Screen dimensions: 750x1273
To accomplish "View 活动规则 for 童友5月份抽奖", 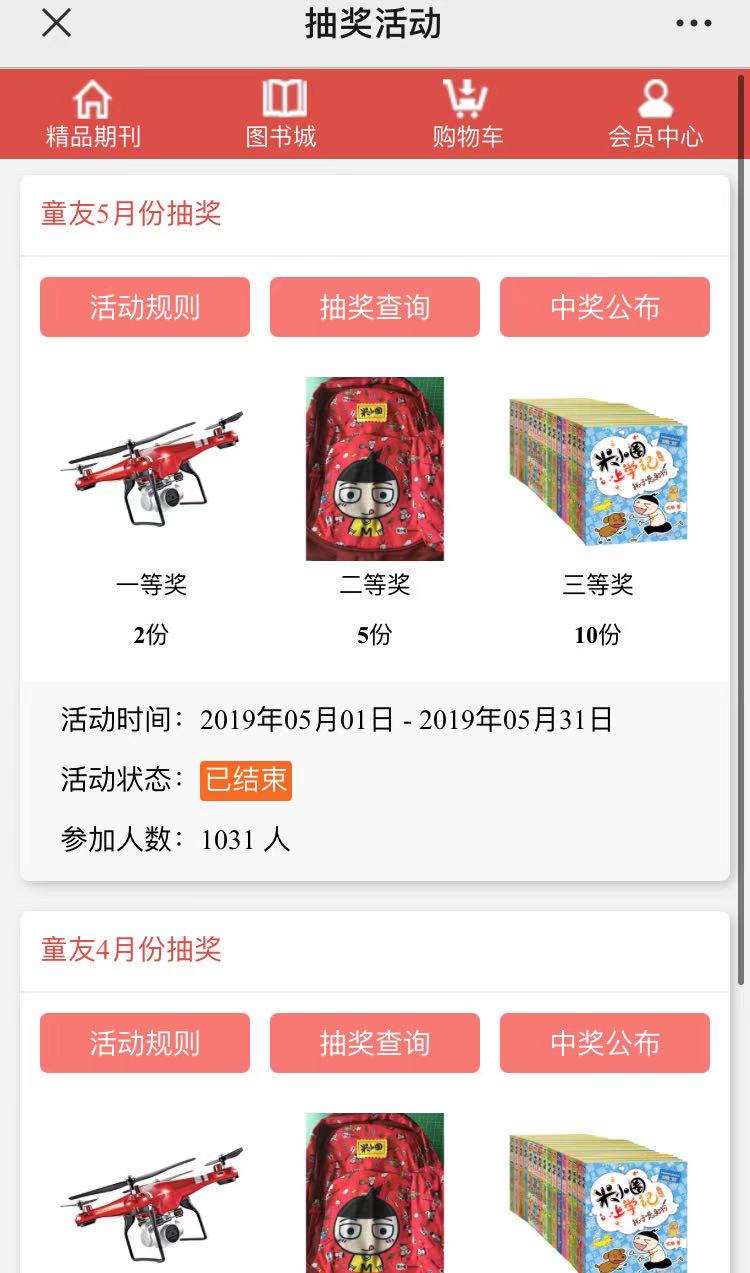I will [145, 307].
